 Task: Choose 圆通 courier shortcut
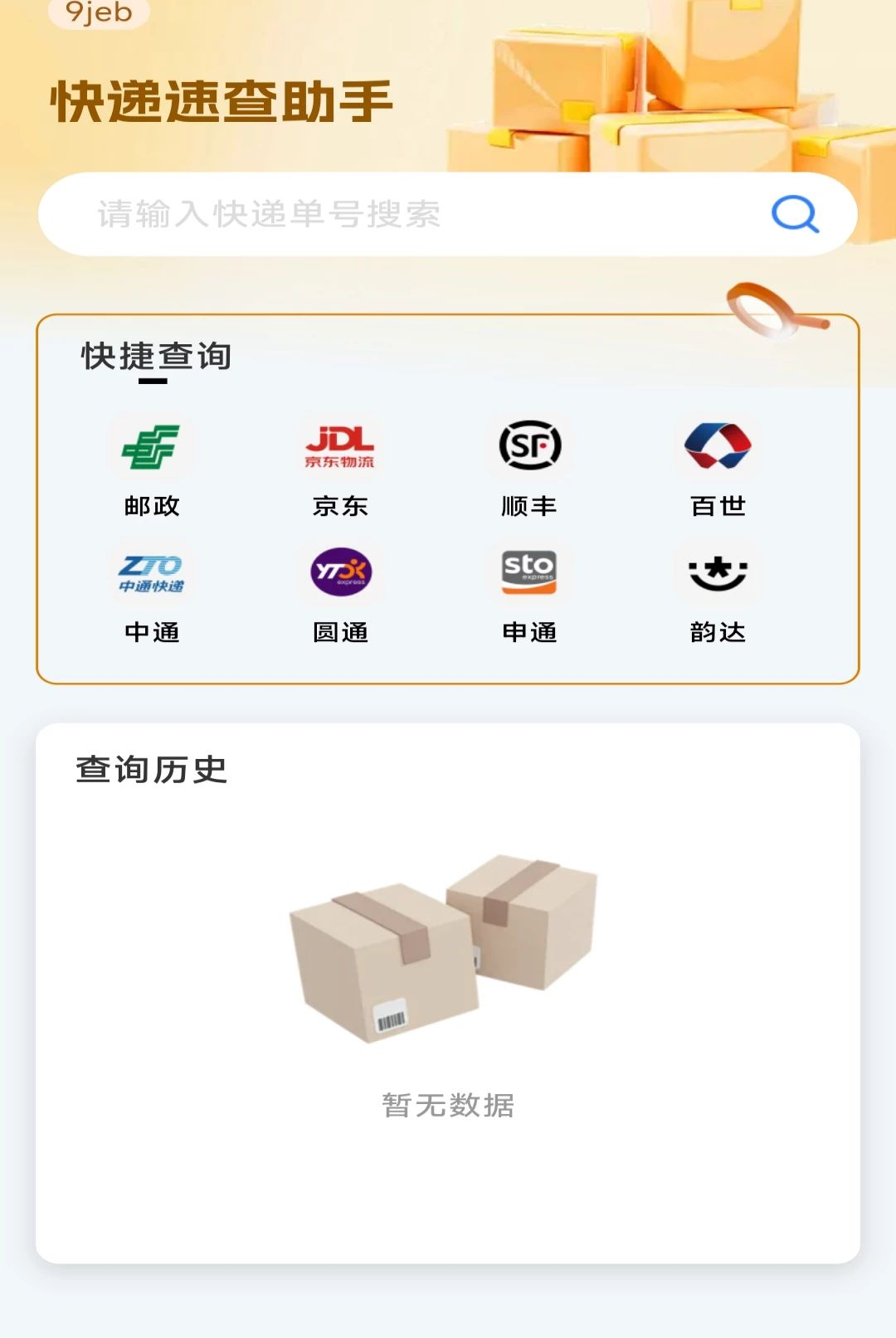click(340, 593)
